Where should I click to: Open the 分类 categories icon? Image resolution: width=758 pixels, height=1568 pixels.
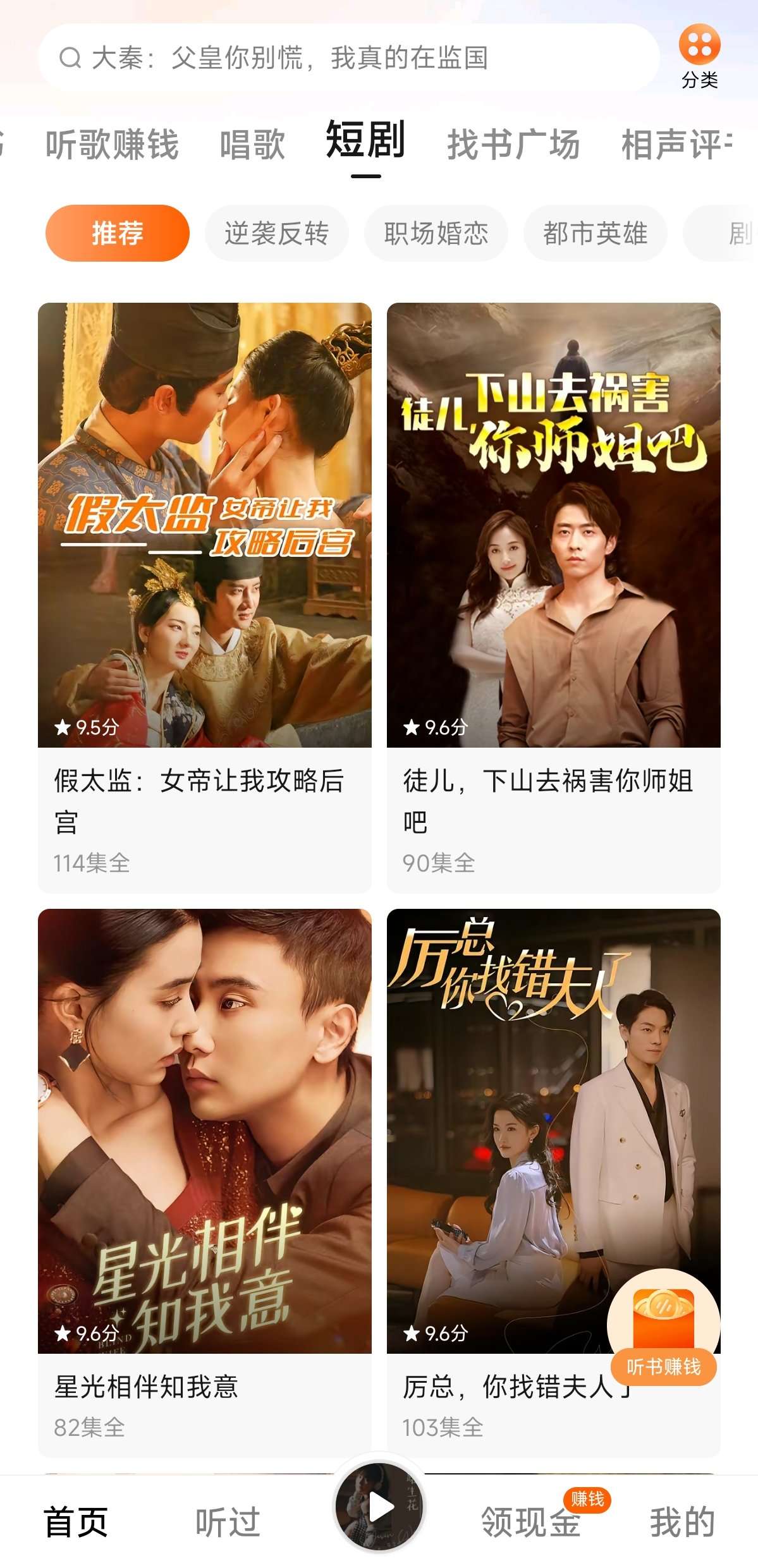pyautogui.click(x=699, y=56)
